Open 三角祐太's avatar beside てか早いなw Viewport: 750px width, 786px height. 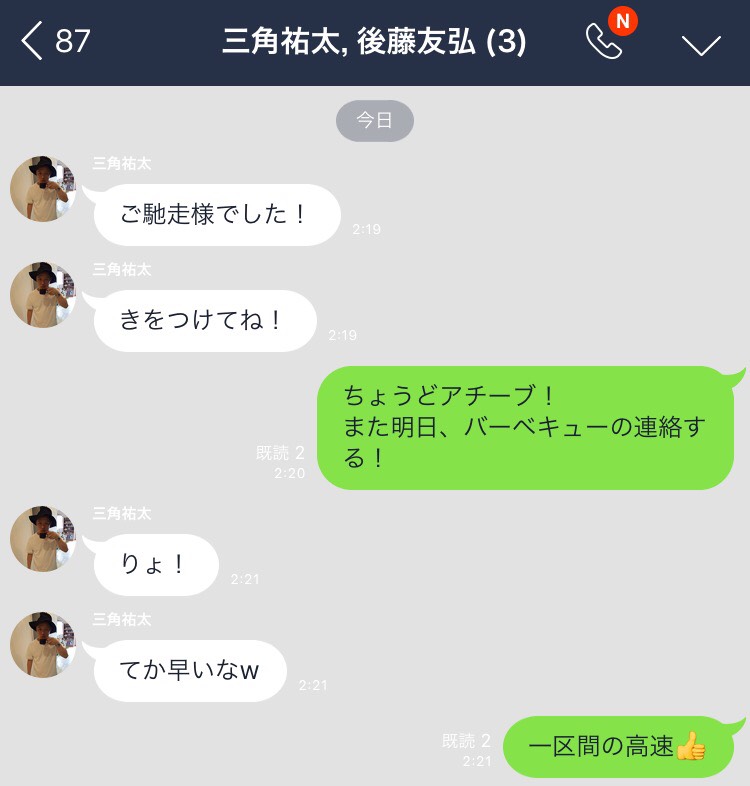pyautogui.click(x=43, y=645)
